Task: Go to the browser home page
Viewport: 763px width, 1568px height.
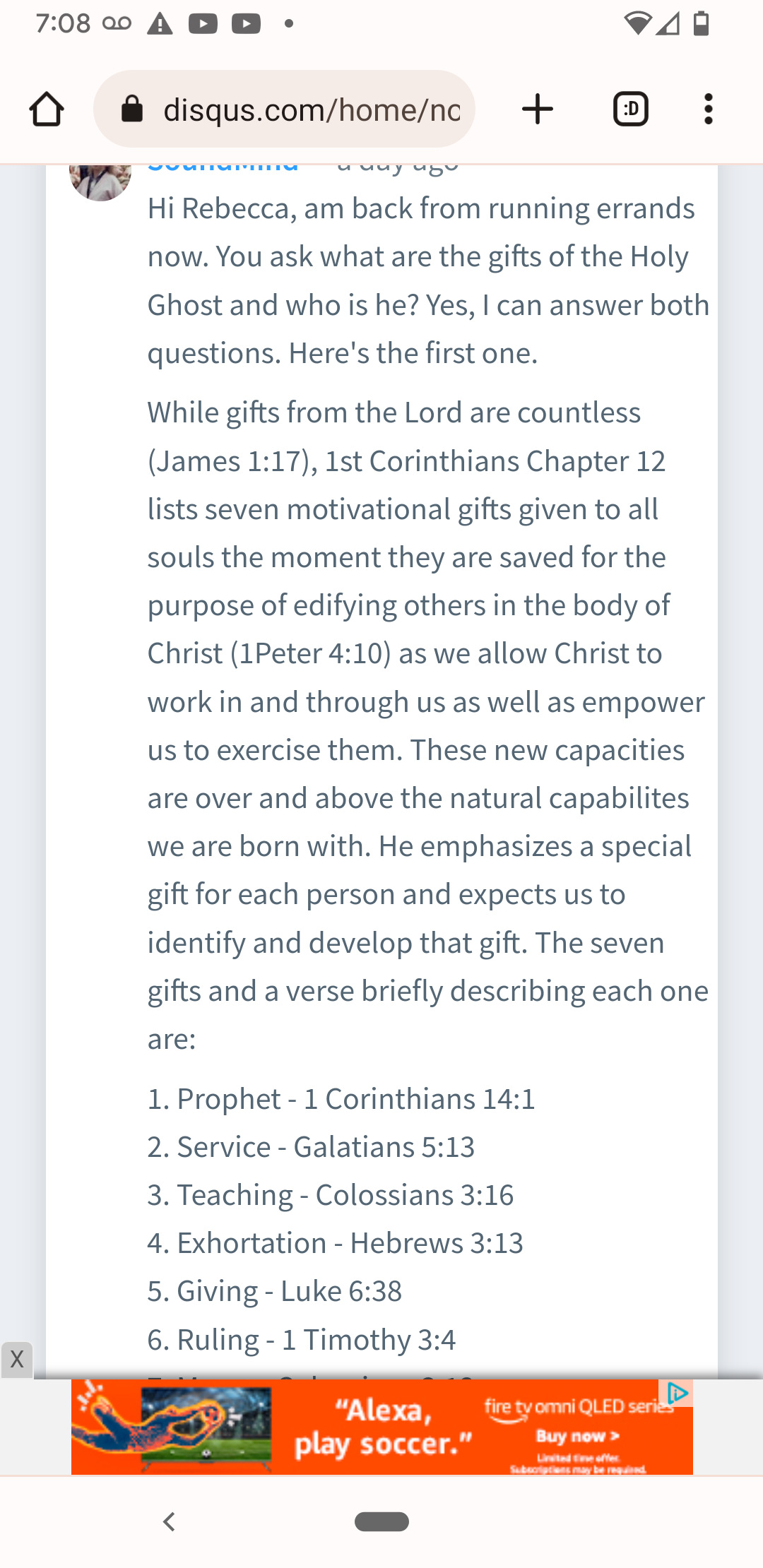Action: tap(47, 109)
